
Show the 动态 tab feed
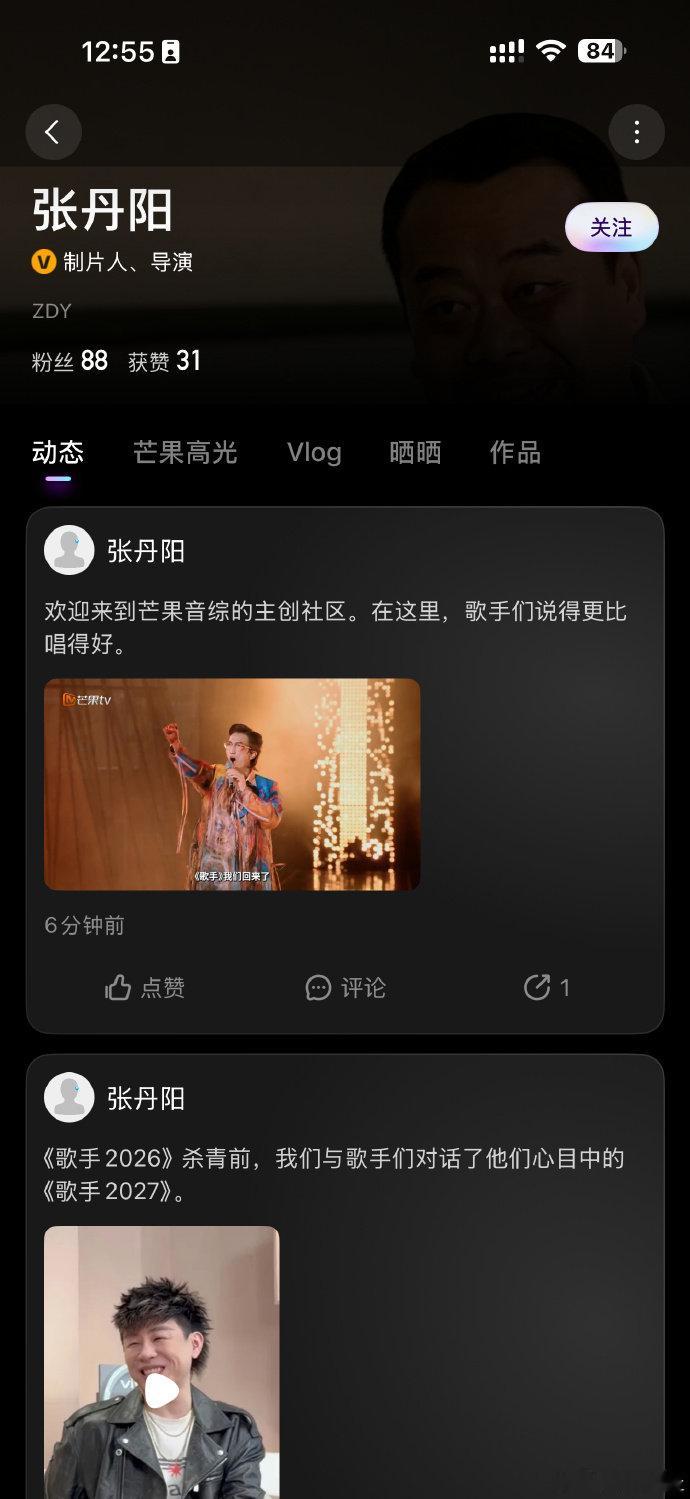(x=58, y=453)
